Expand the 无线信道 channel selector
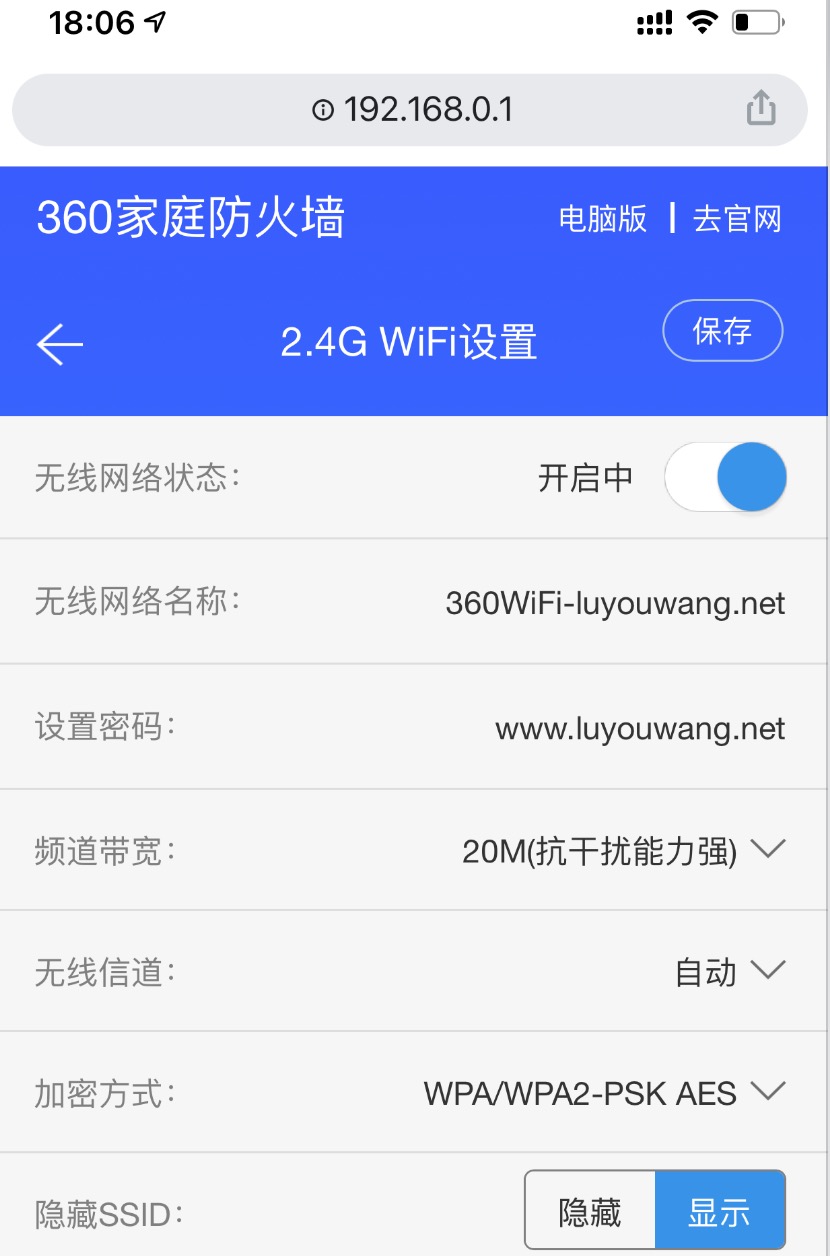 (766, 971)
